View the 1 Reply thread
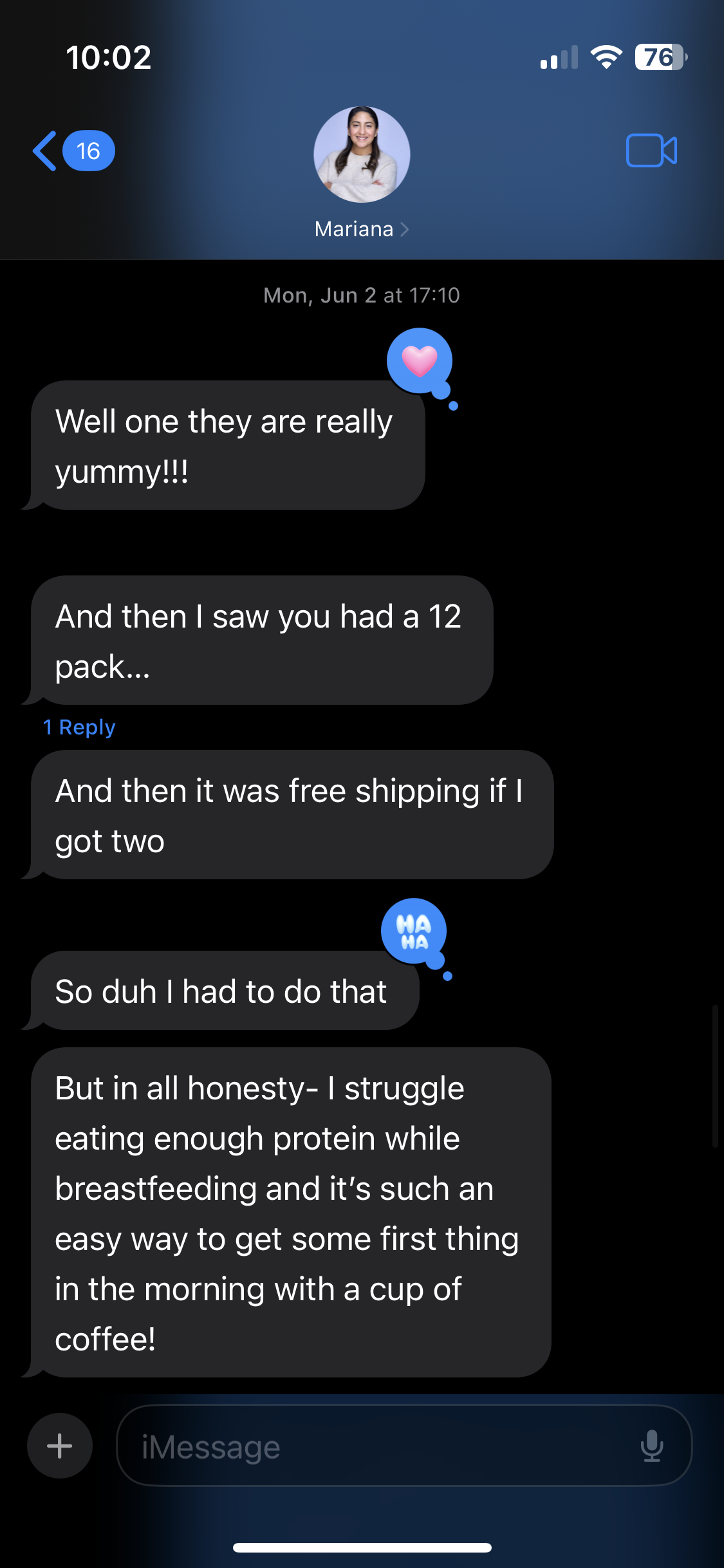The image size is (724, 1568). click(79, 727)
